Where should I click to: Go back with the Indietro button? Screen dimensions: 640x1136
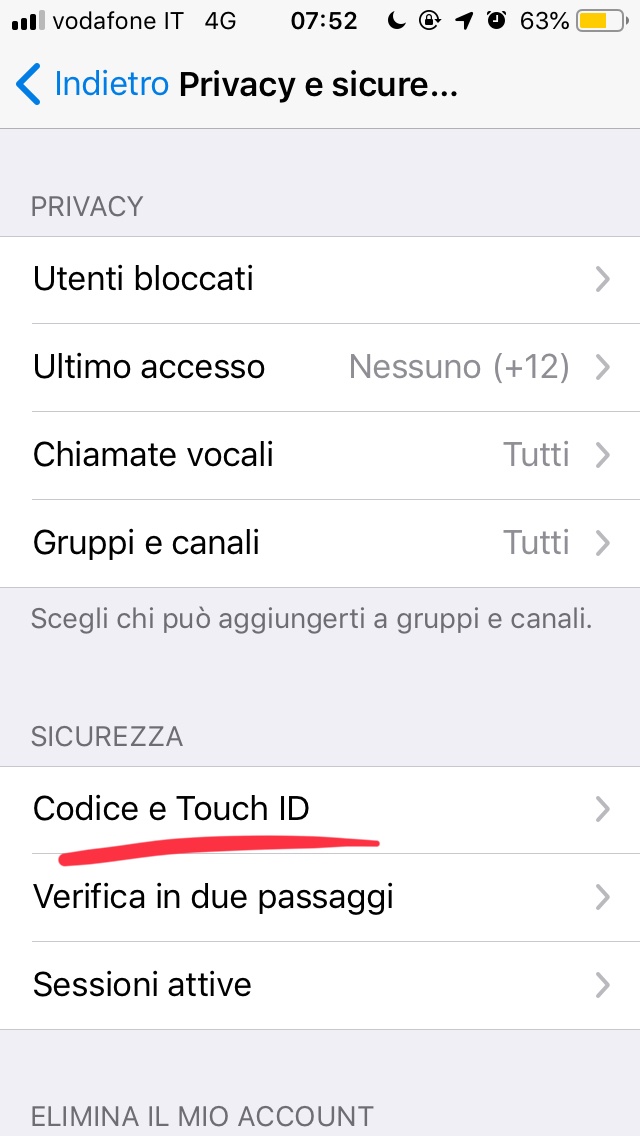coord(91,85)
